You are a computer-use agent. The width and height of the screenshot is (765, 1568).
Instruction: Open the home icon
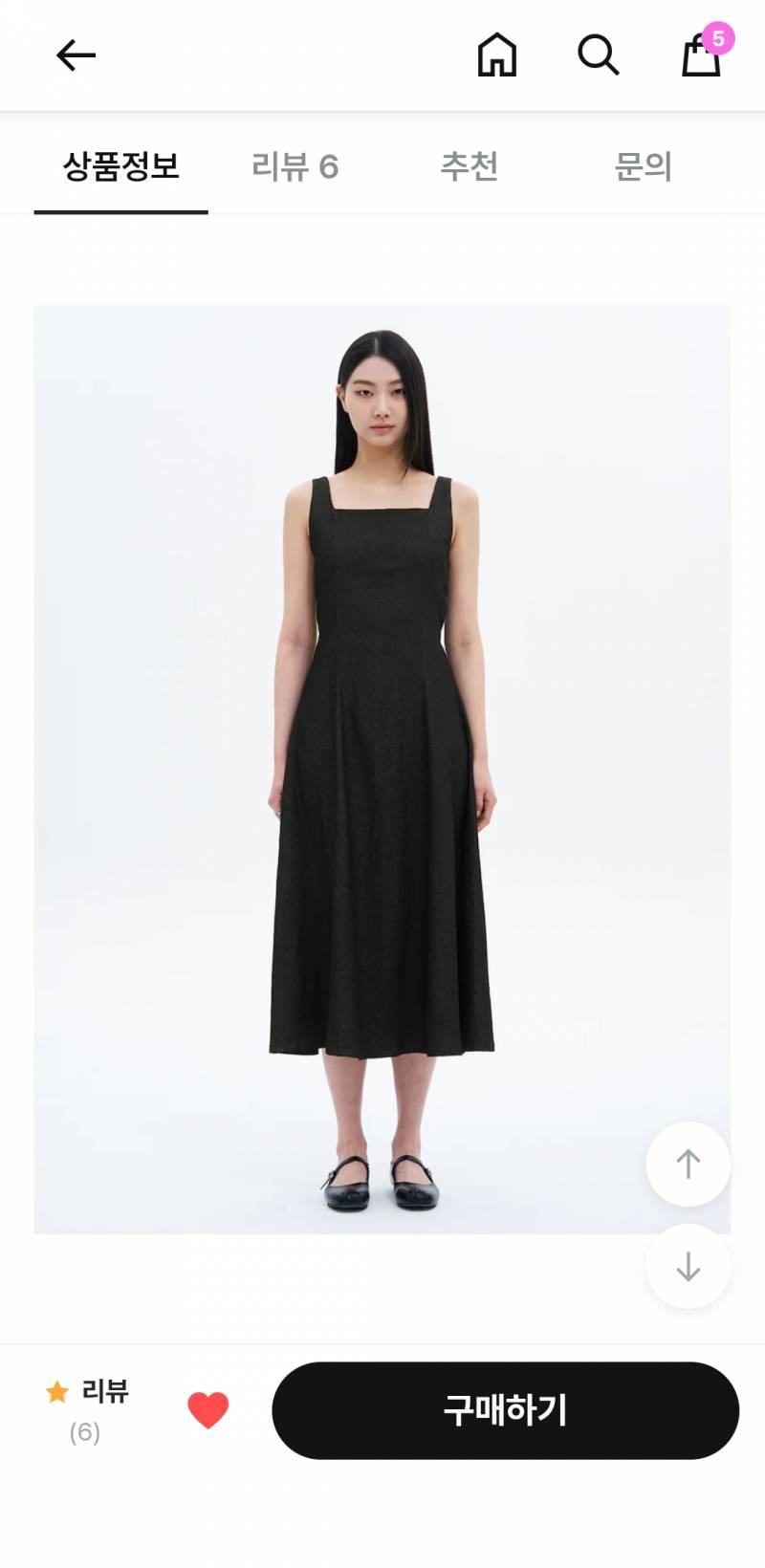(497, 55)
